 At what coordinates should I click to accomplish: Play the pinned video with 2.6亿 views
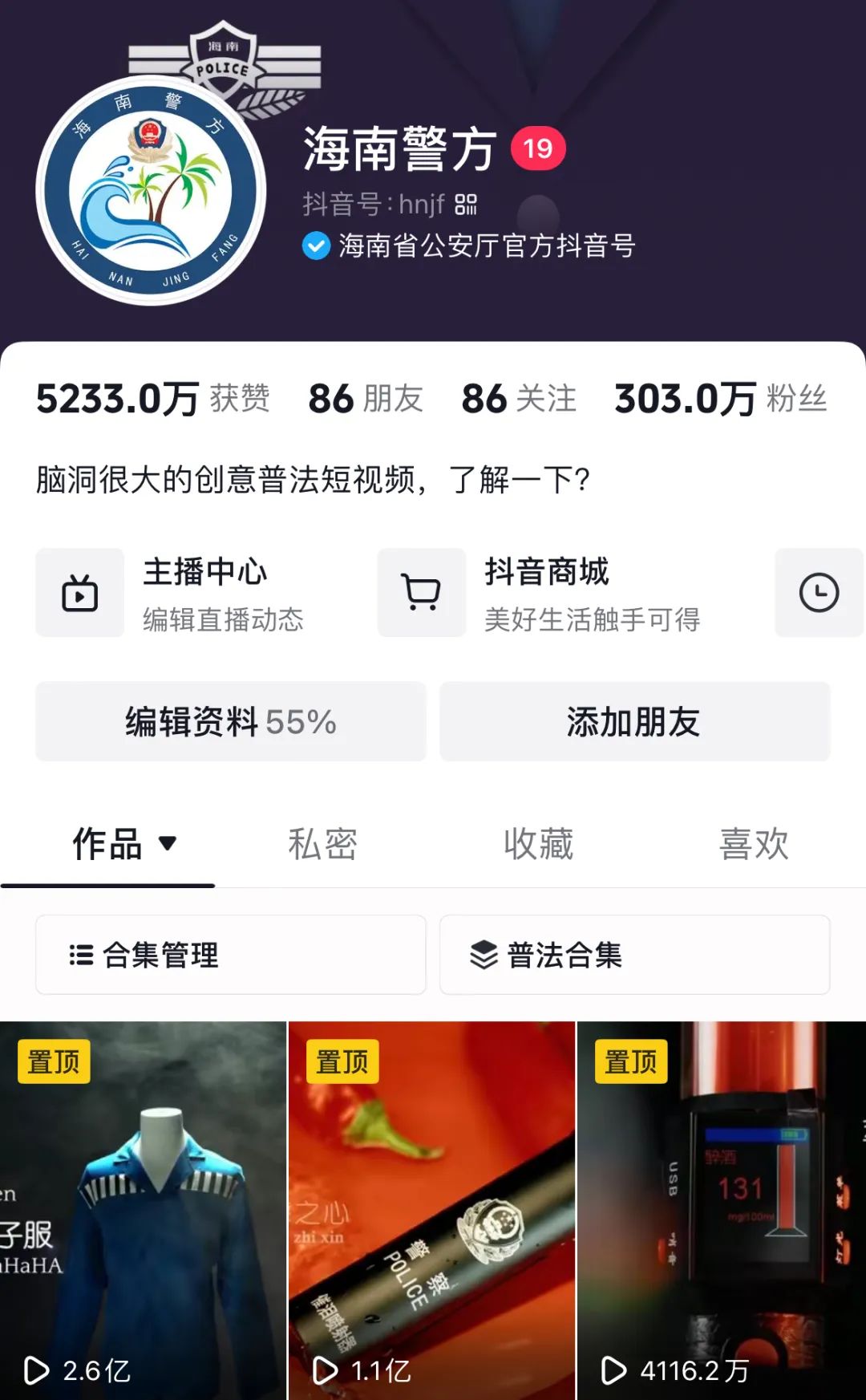pos(143,1211)
